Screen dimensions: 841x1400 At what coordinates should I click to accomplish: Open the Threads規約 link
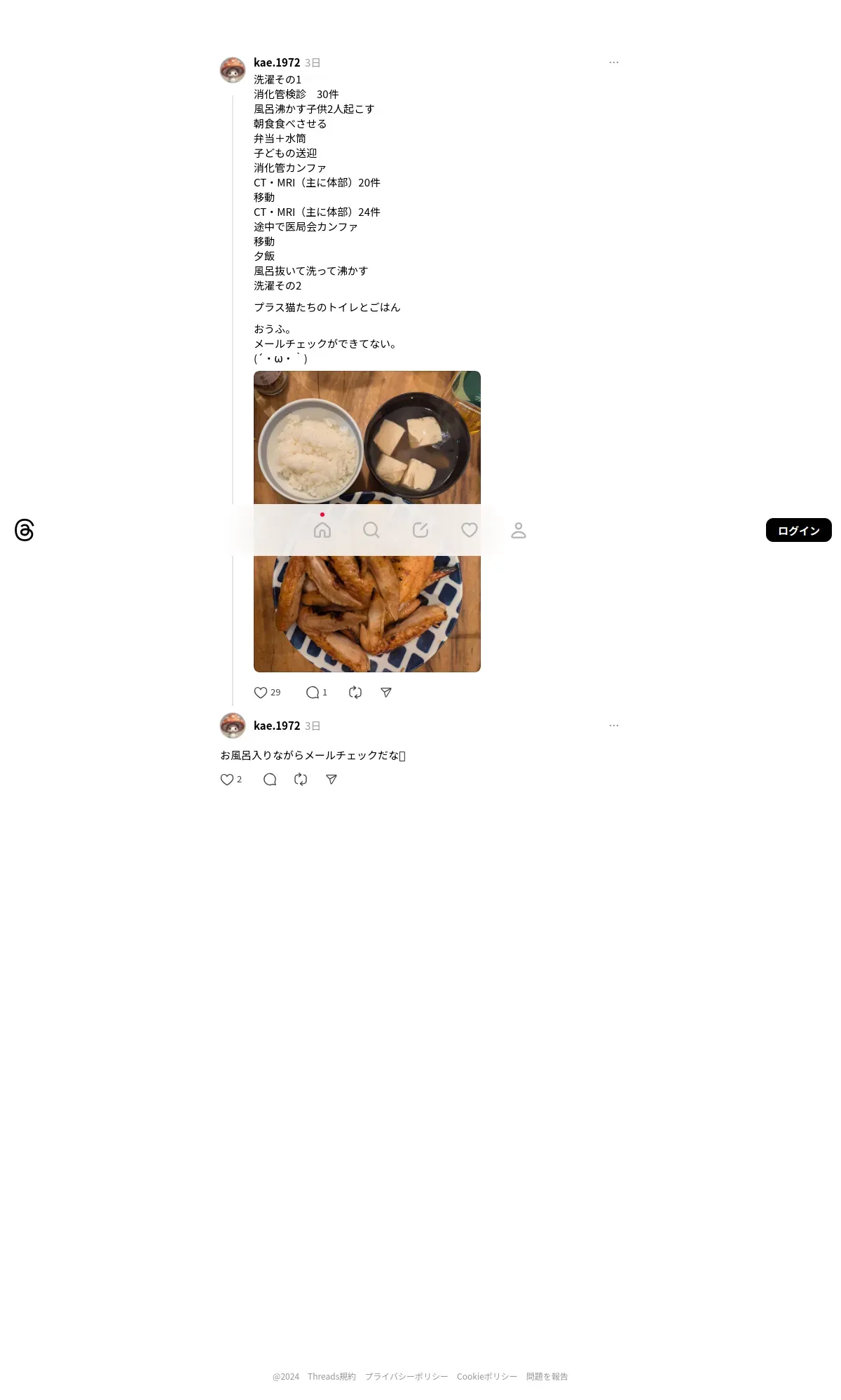click(x=331, y=1376)
